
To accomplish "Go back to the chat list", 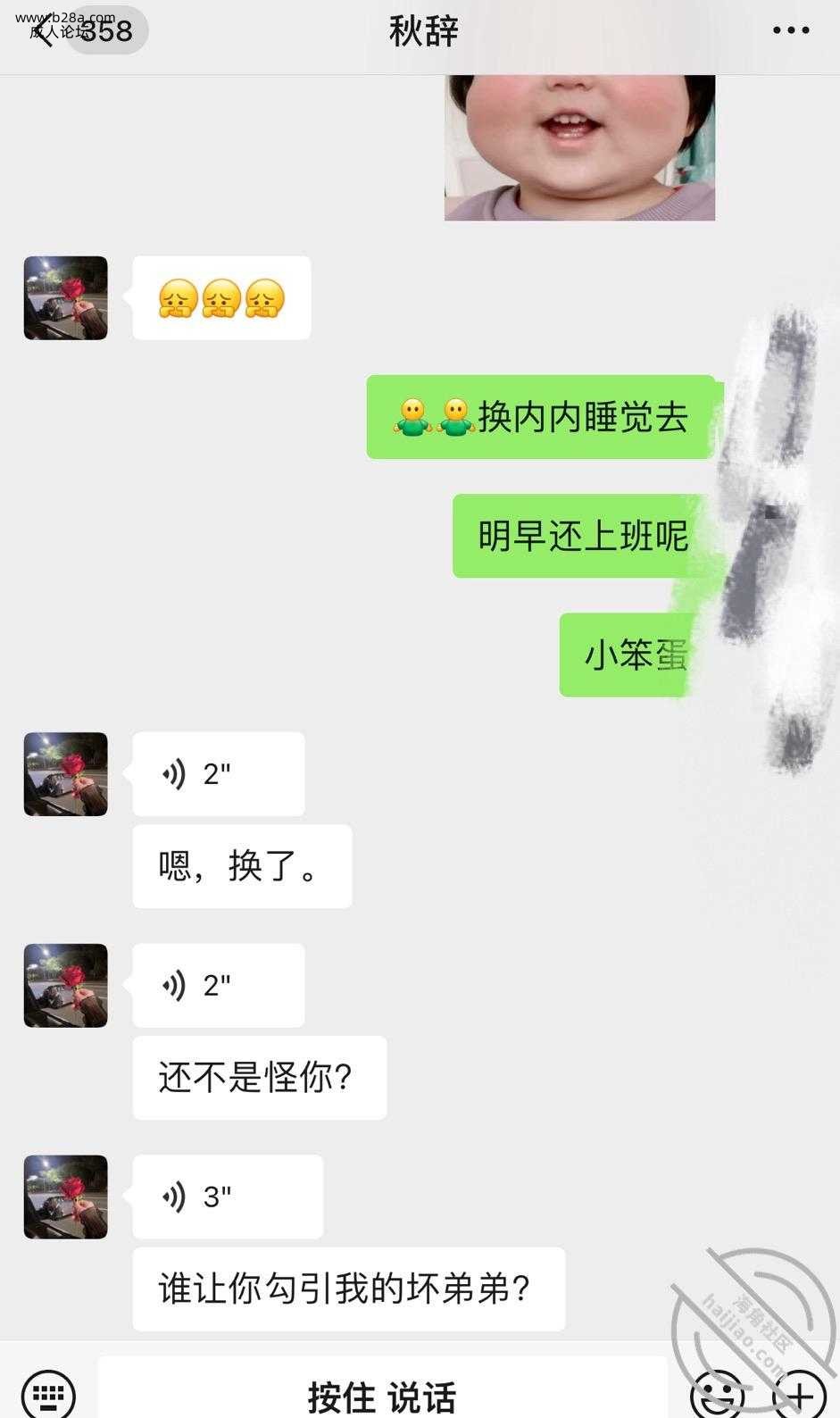I will tap(43, 31).
